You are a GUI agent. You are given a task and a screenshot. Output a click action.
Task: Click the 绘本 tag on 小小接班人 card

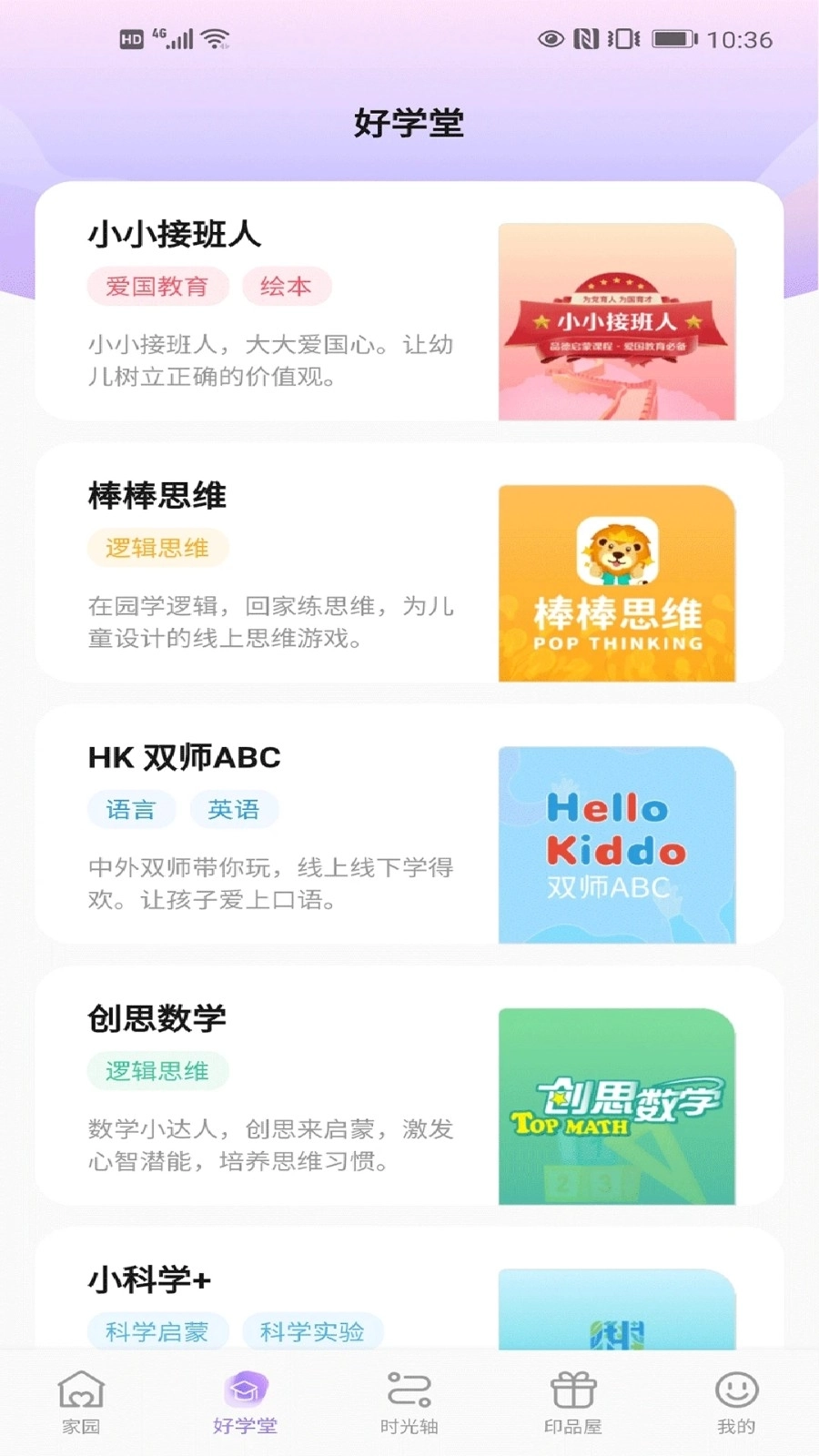(286, 287)
